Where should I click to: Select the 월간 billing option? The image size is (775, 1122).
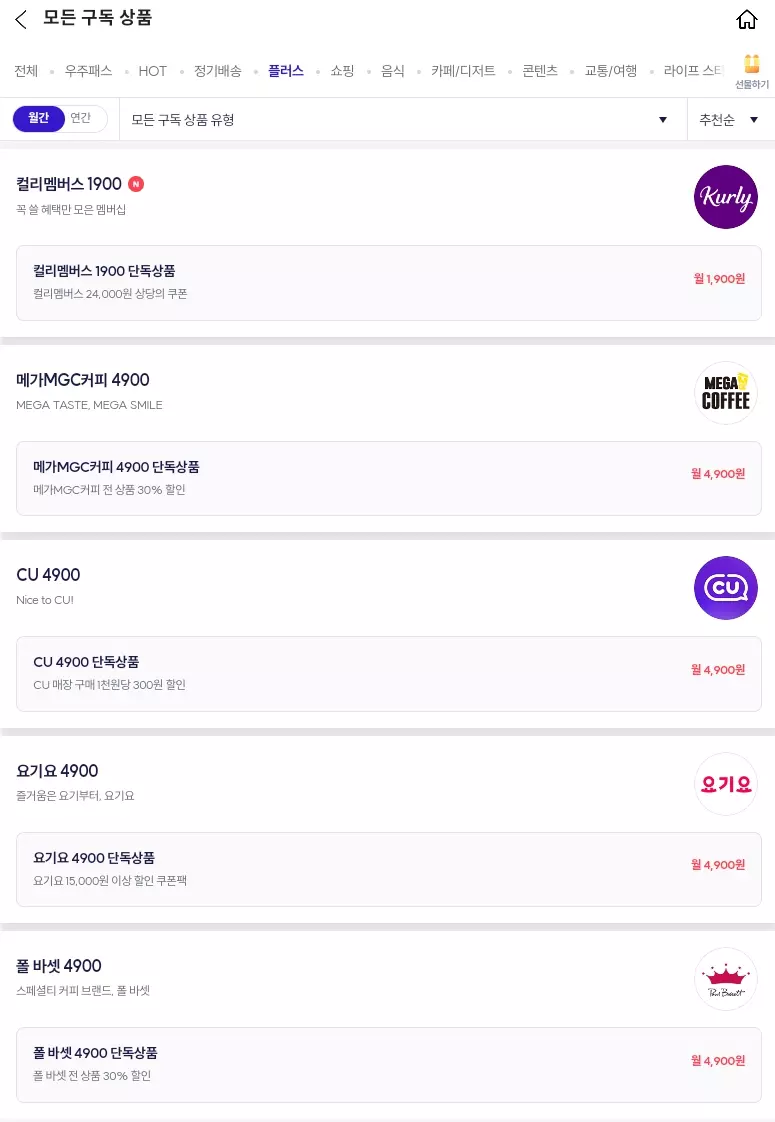(x=38, y=118)
